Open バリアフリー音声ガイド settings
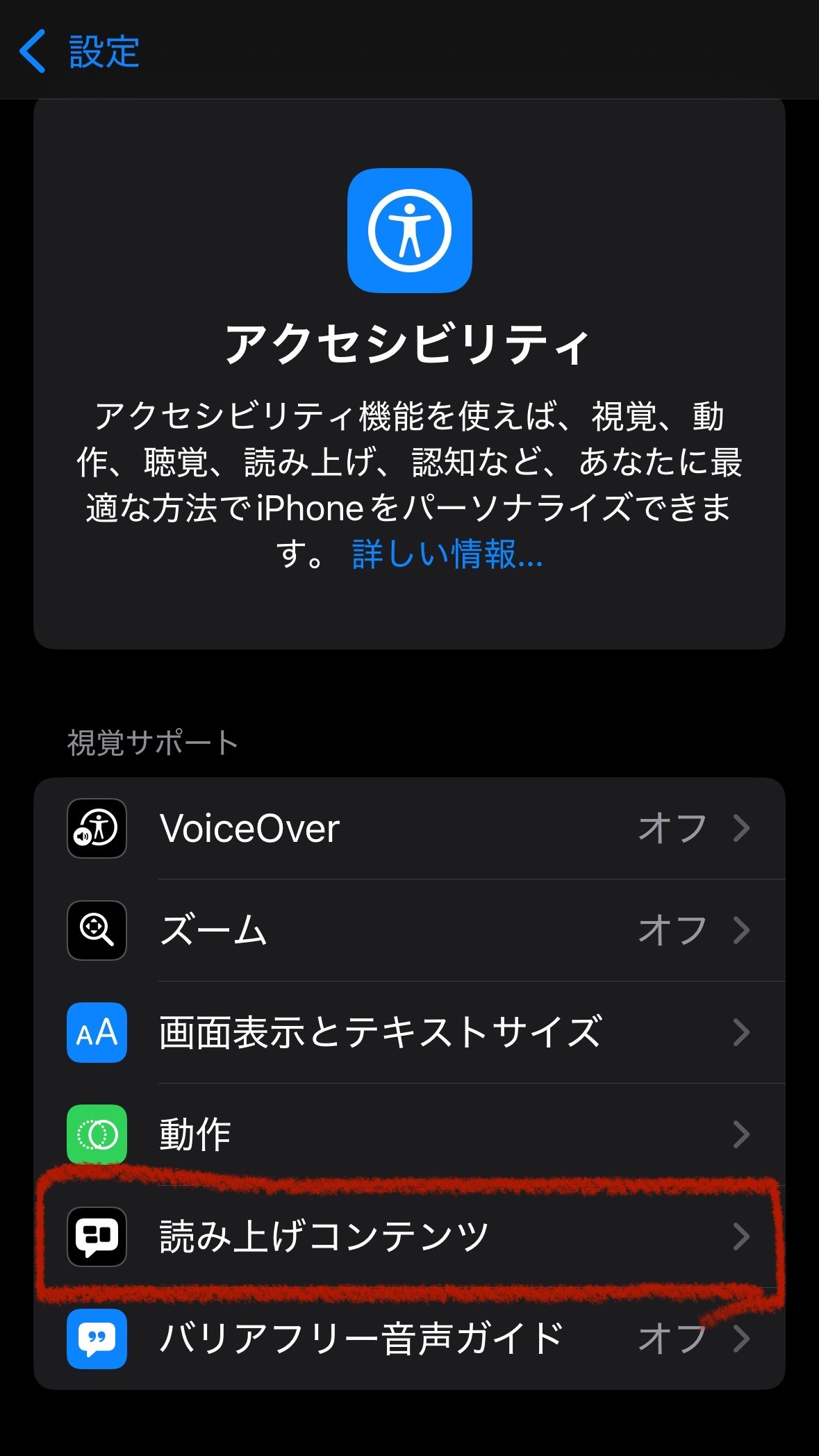Image resolution: width=819 pixels, height=1456 pixels. [x=408, y=1339]
